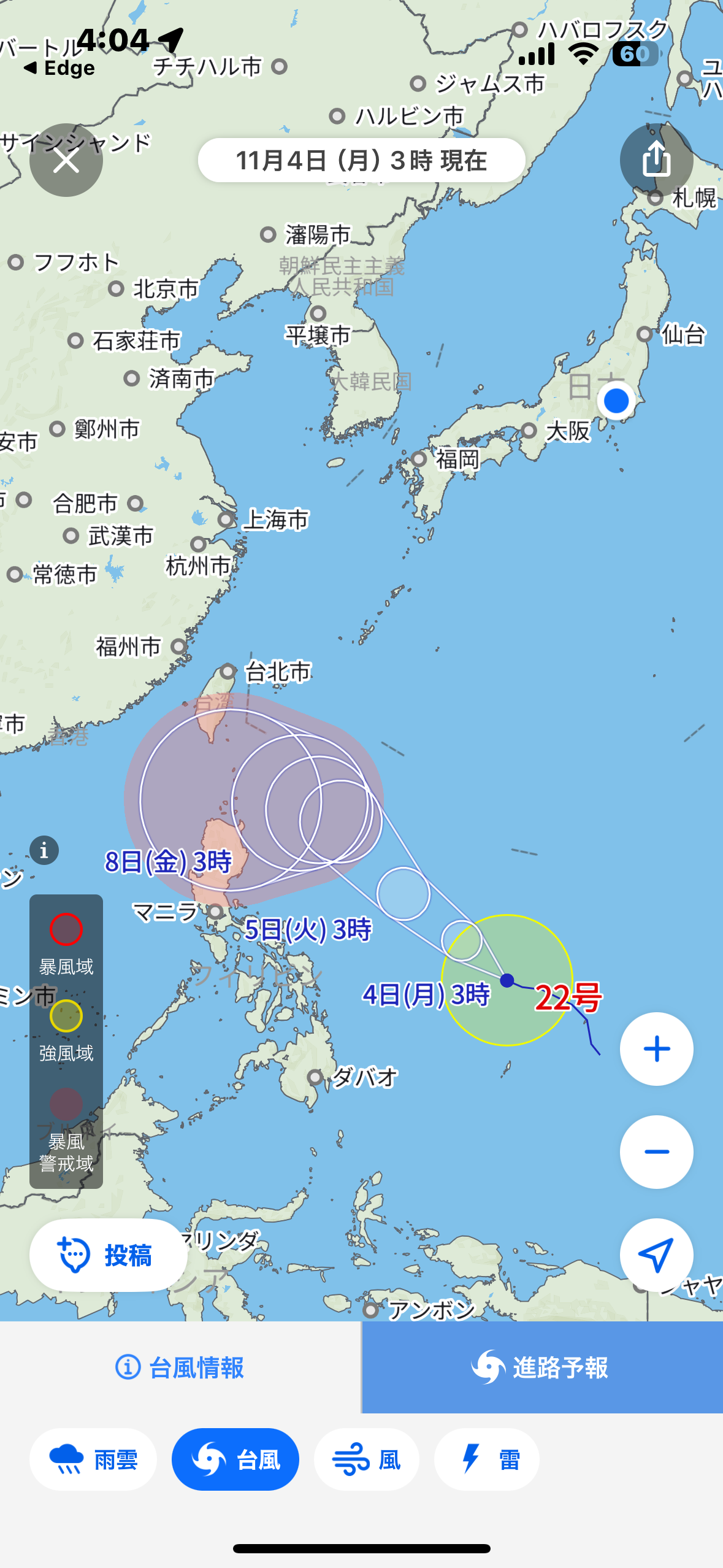The image size is (723, 1568).
Task: Open the legend info icon
Action: click(x=44, y=851)
